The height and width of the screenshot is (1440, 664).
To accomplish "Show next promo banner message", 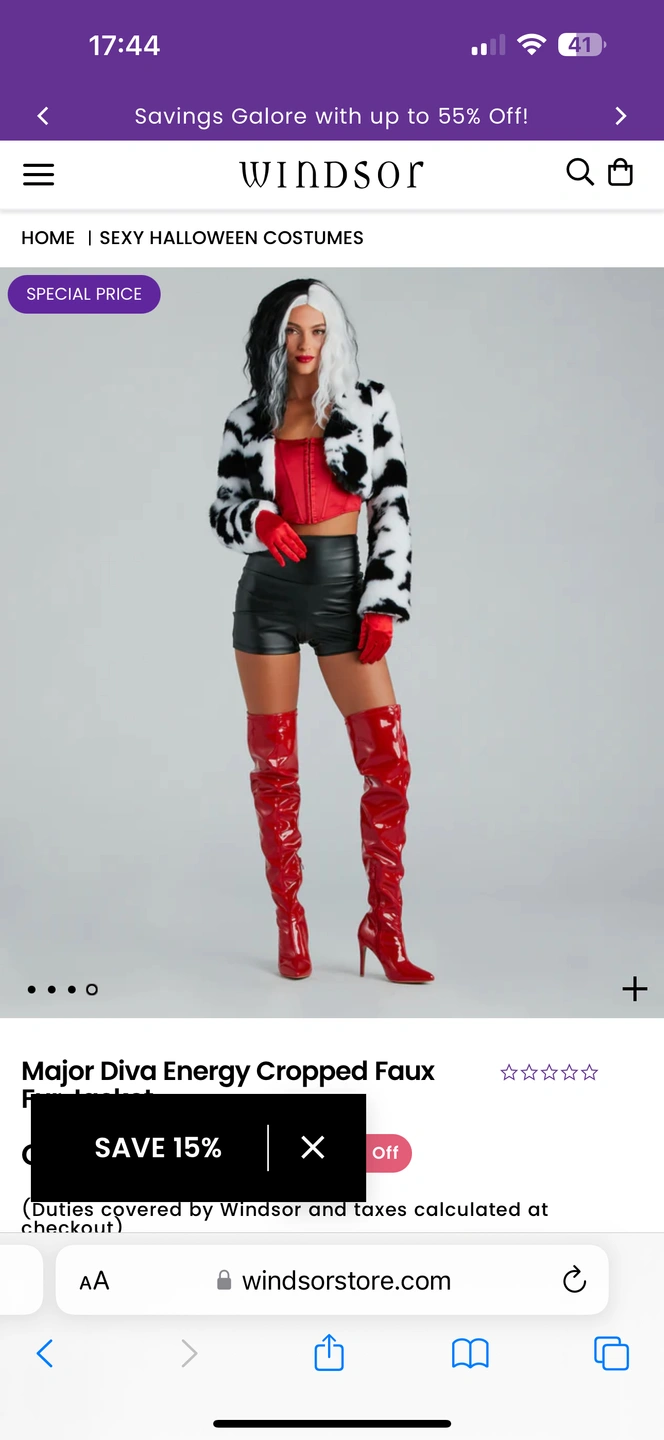I will [x=621, y=116].
